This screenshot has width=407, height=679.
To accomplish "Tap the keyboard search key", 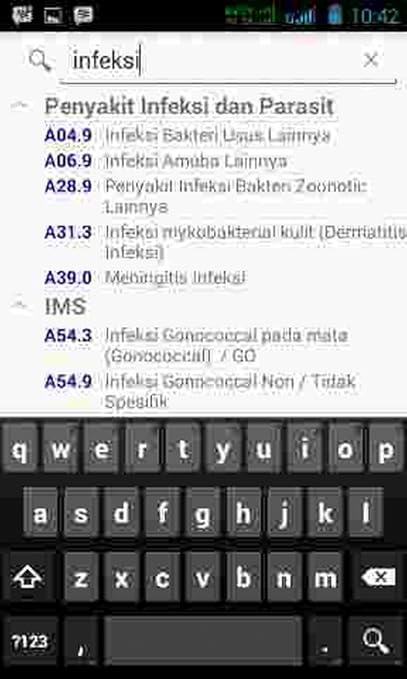I will coord(376,640).
